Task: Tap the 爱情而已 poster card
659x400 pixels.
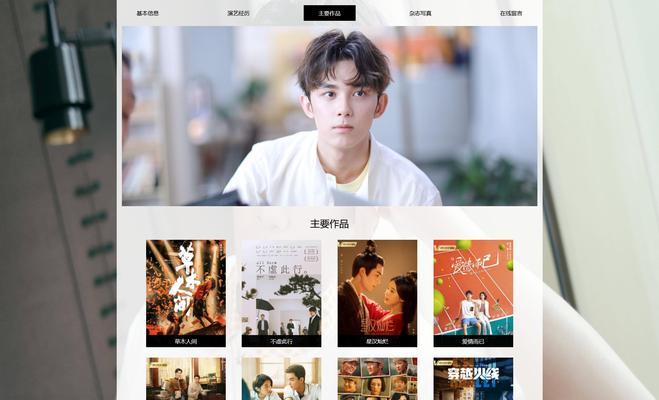Action: pos(473,290)
